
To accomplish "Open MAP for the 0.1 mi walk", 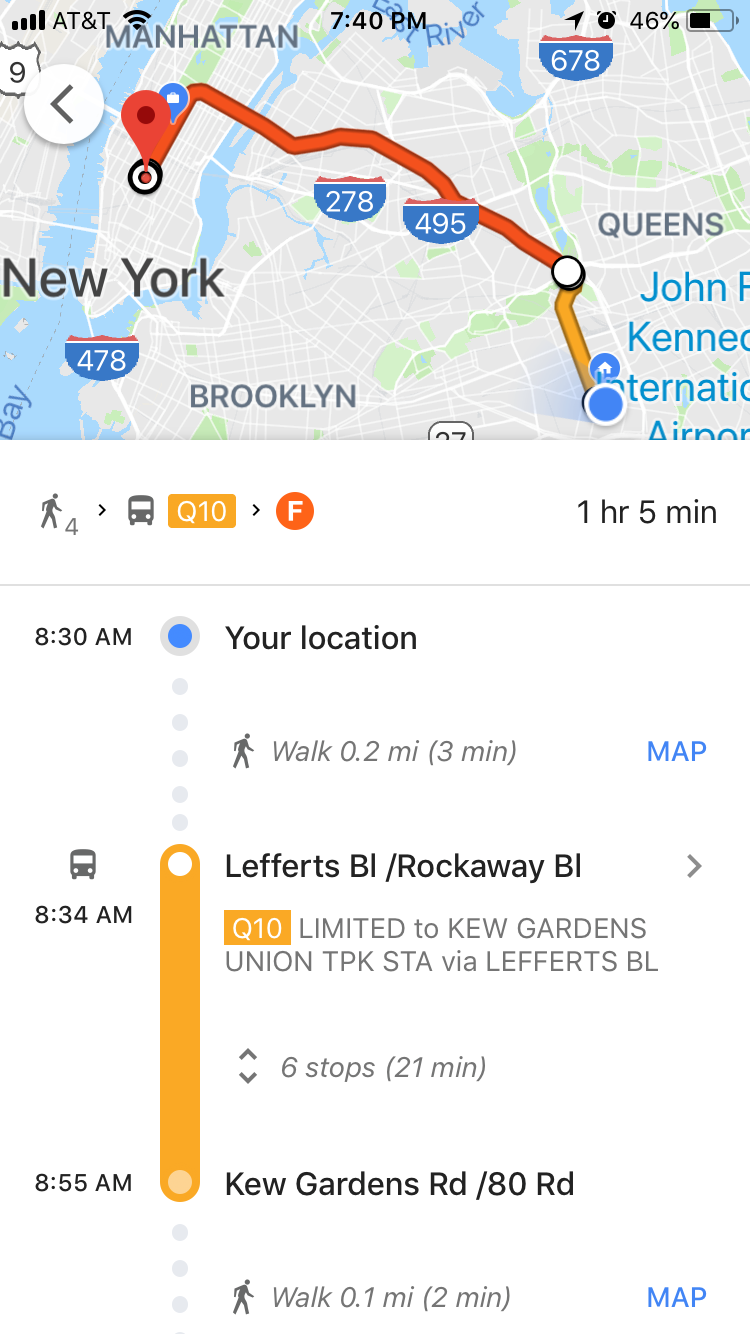I will pos(676,1297).
